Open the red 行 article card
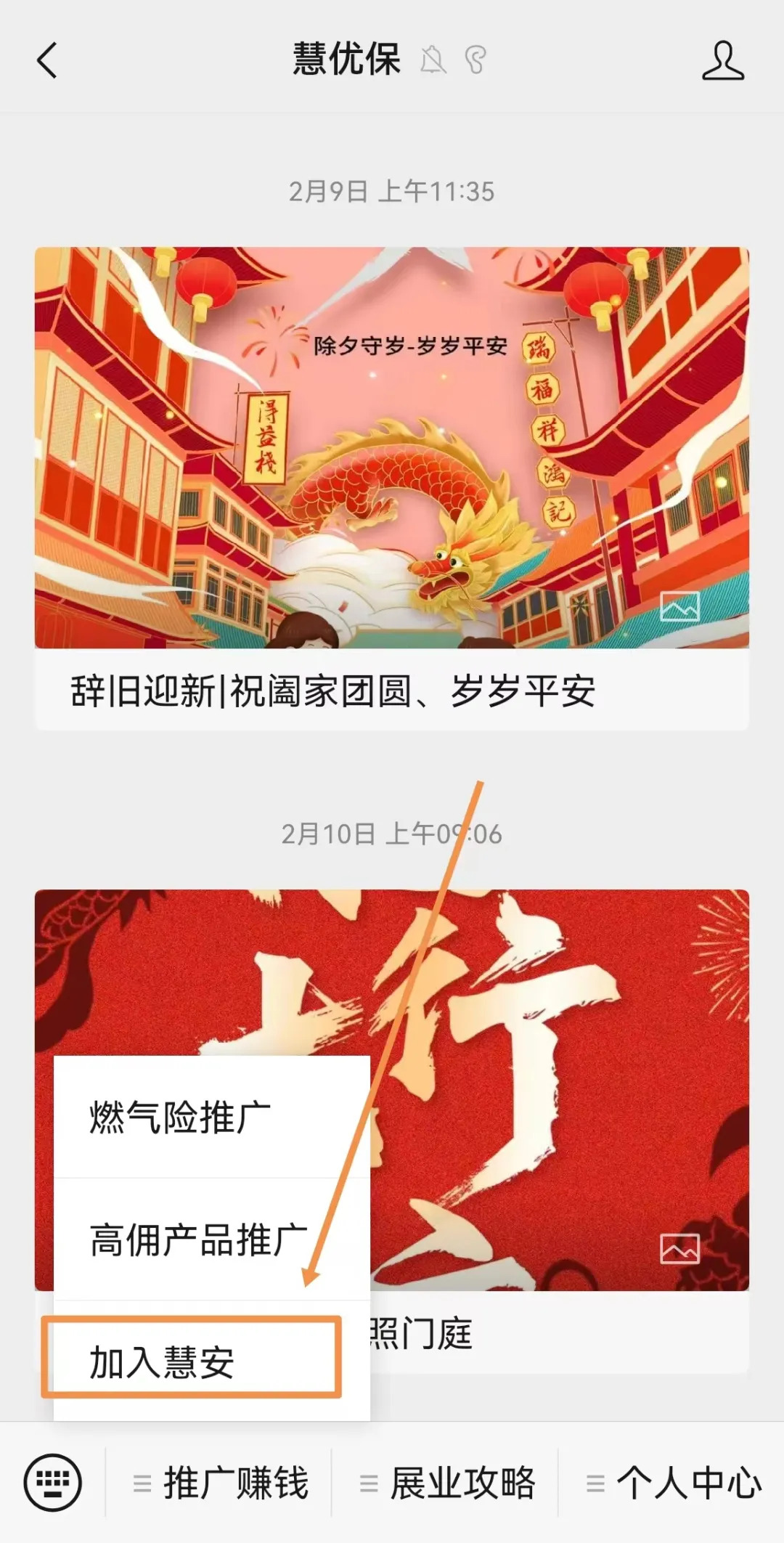The width and height of the screenshot is (784, 1543). coord(559,1089)
